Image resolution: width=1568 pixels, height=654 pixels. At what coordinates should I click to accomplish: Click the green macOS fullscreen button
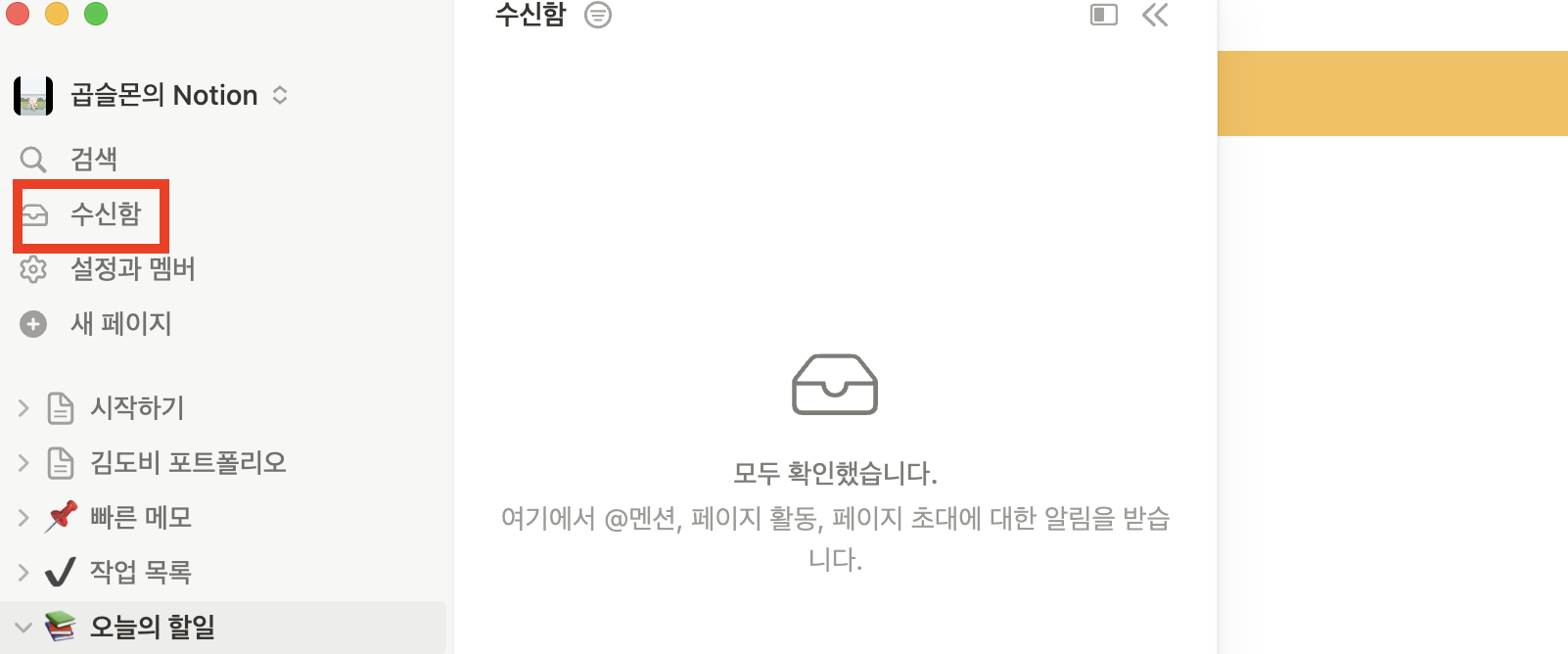[x=96, y=14]
